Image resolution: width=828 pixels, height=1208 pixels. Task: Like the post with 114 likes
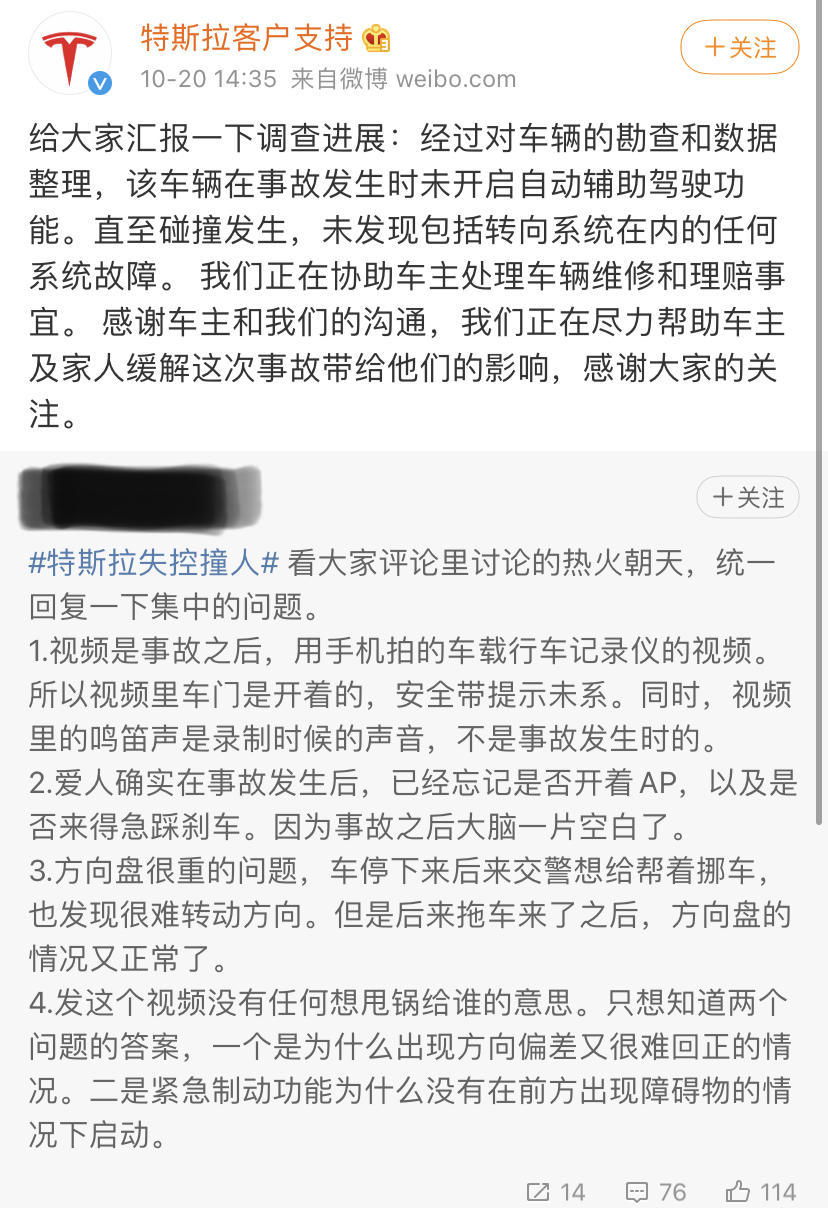click(761, 1191)
